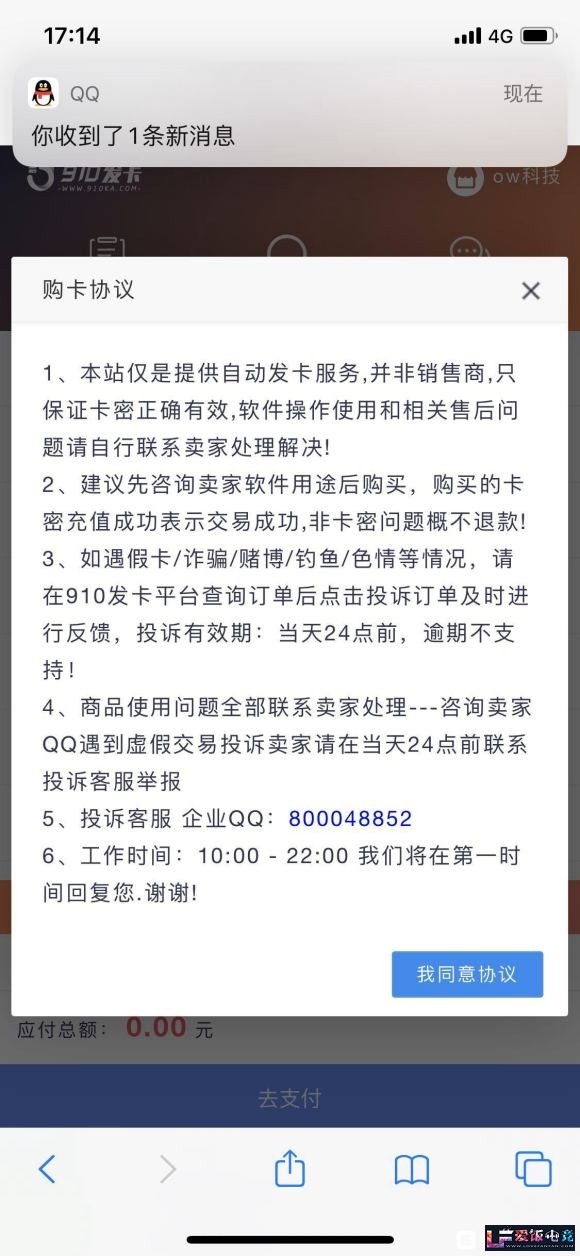Open Safari bookmarks
The width and height of the screenshot is (580, 1256).
coord(411,1169)
